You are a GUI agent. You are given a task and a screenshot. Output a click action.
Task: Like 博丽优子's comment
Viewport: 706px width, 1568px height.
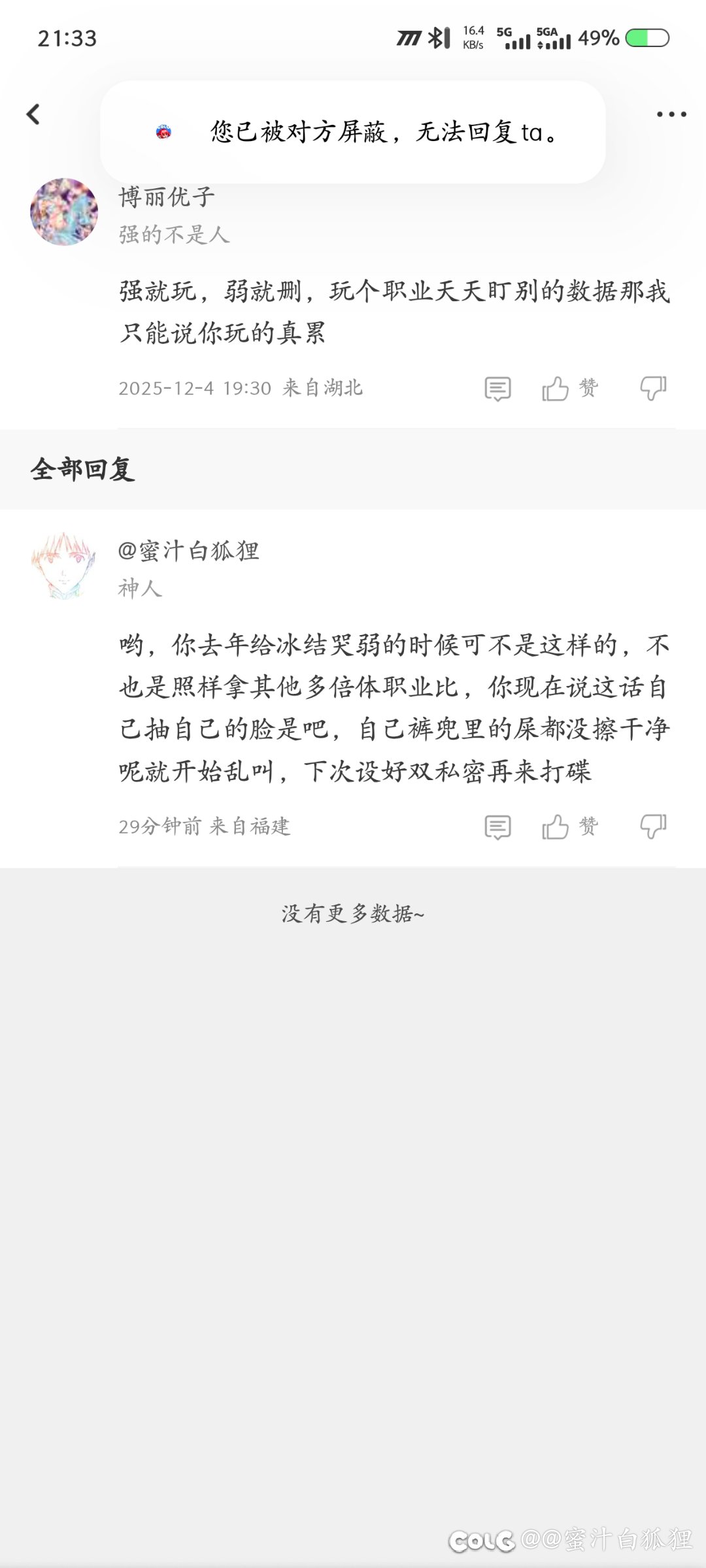tap(556, 389)
